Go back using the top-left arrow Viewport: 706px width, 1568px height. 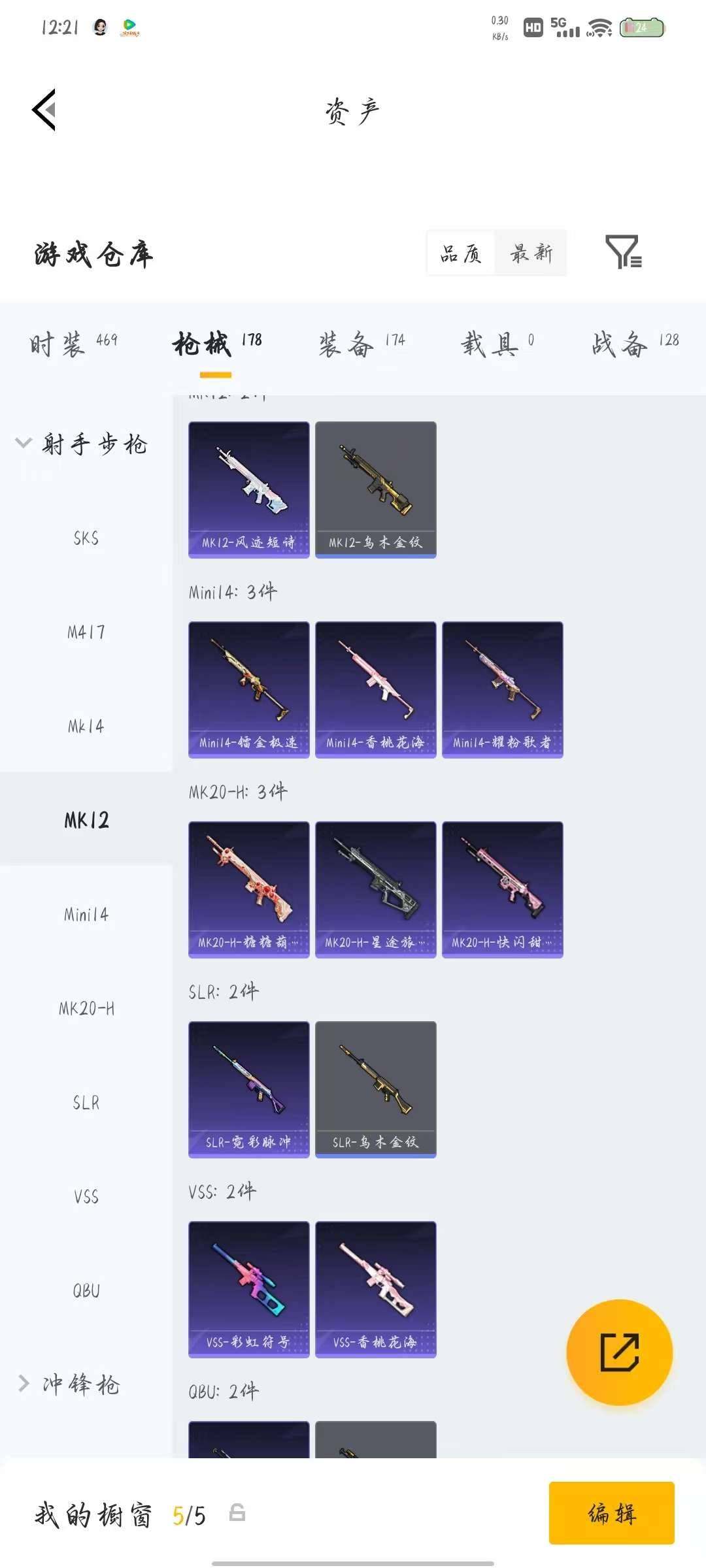point(44,110)
